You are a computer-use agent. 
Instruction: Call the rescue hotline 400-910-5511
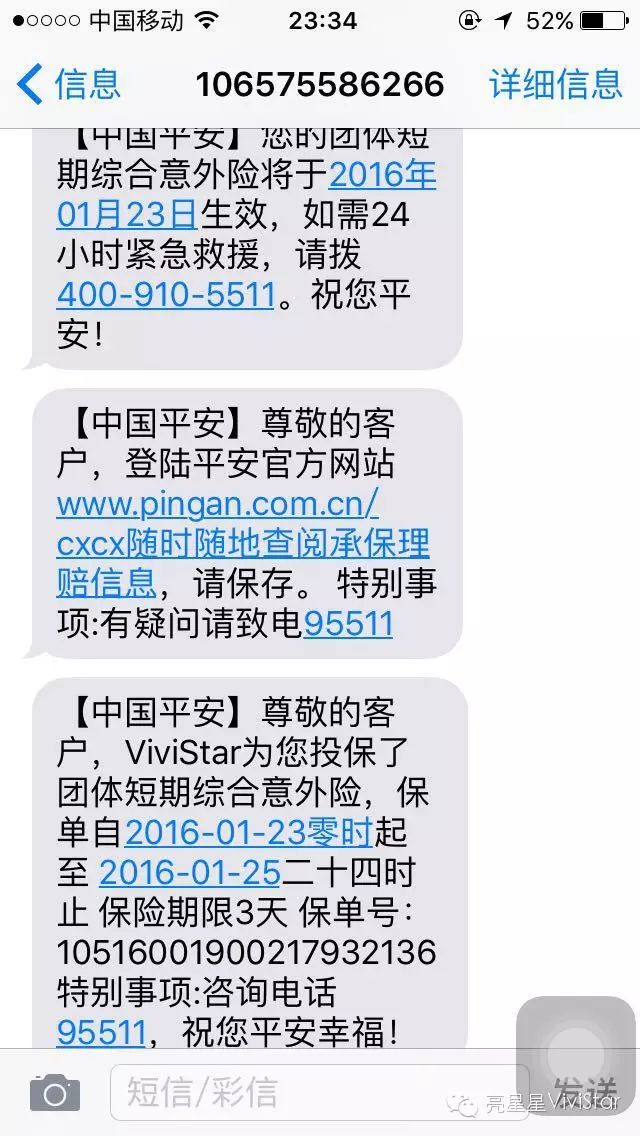[x=166, y=295]
